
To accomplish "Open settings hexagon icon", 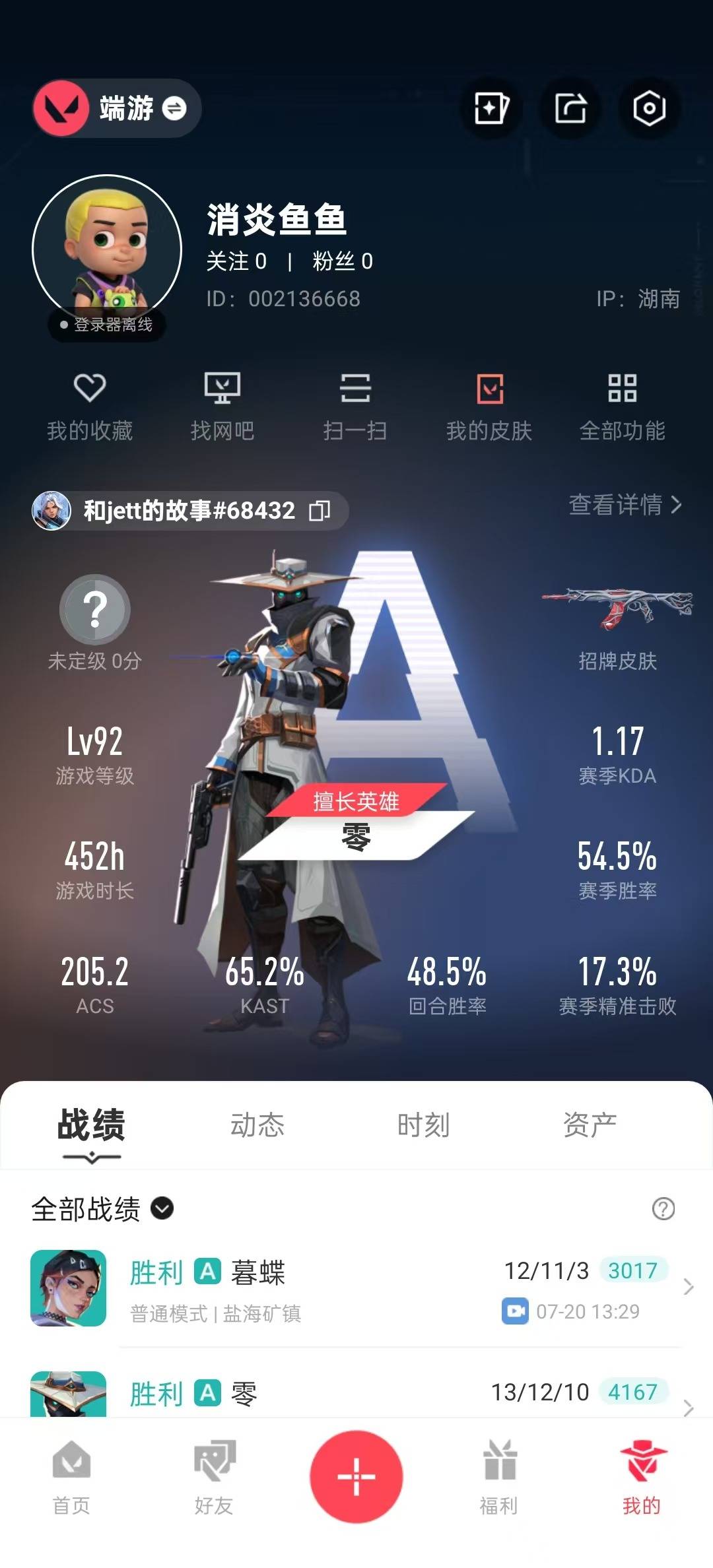I will coord(649,108).
